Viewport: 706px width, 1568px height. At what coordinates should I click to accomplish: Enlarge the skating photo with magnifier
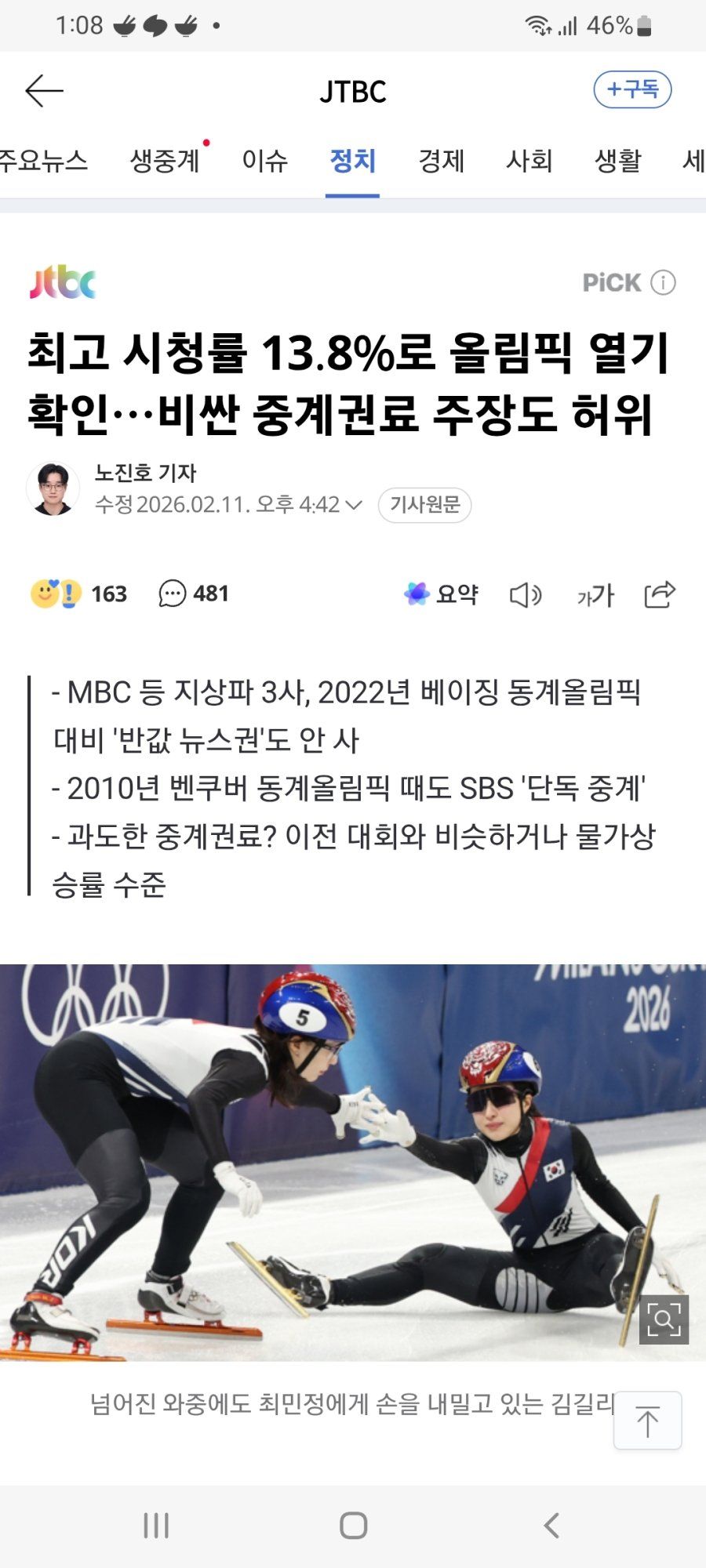[664, 1319]
